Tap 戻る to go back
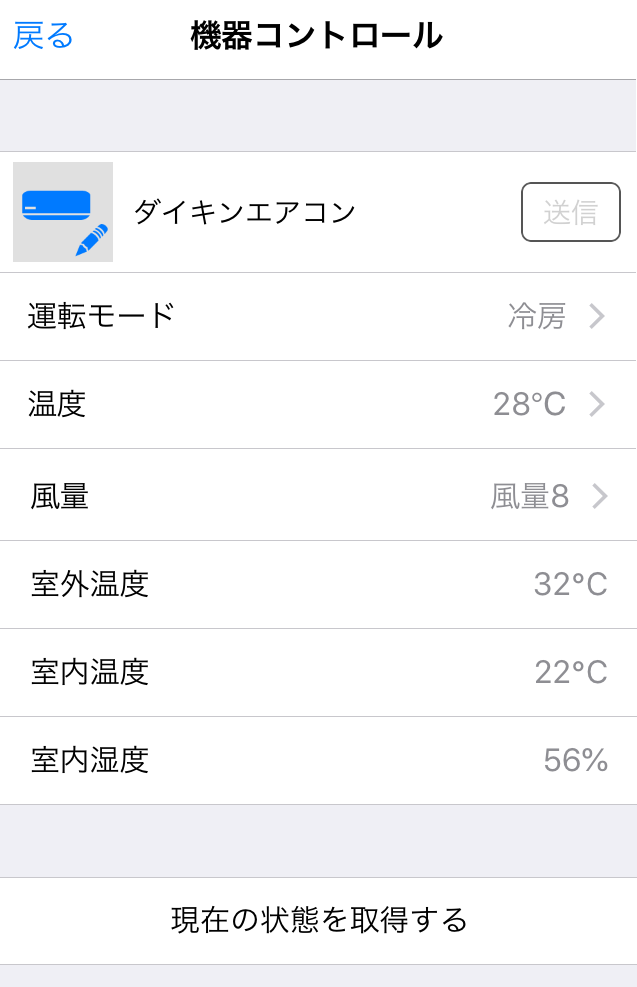The height and width of the screenshot is (987, 637). (x=44, y=36)
